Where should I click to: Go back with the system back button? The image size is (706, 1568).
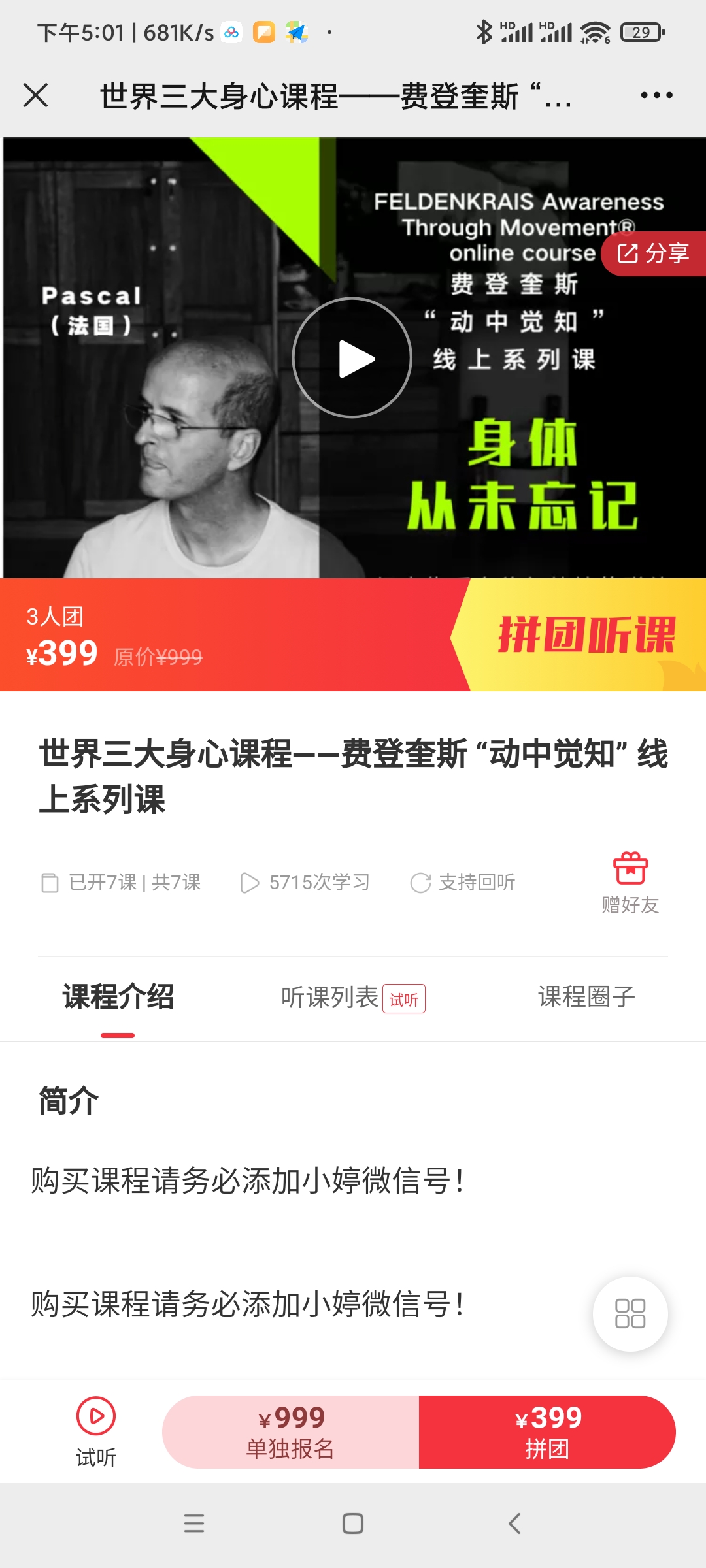[x=515, y=1524]
